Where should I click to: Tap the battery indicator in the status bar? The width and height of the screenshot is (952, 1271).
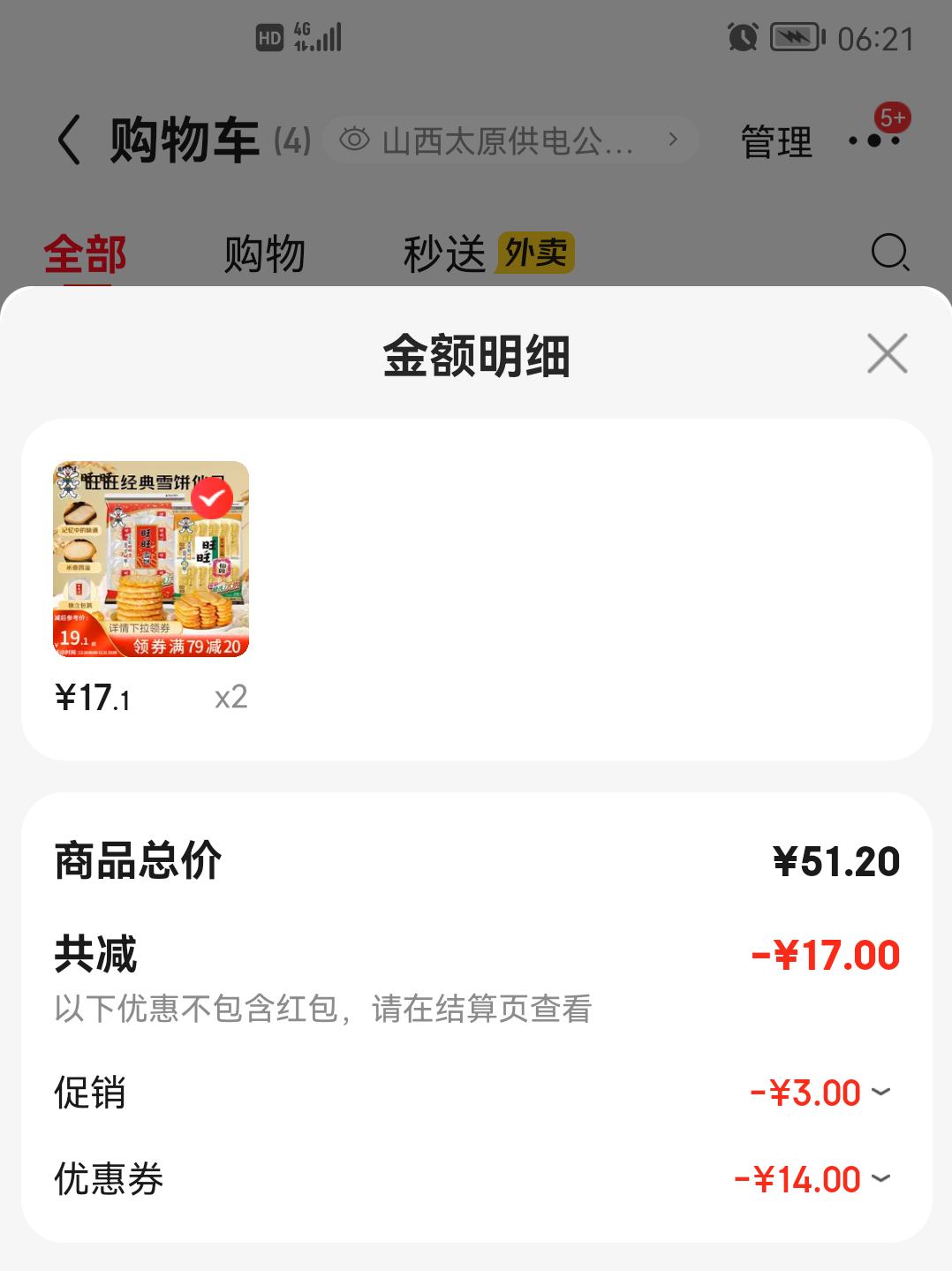click(x=794, y=36)
